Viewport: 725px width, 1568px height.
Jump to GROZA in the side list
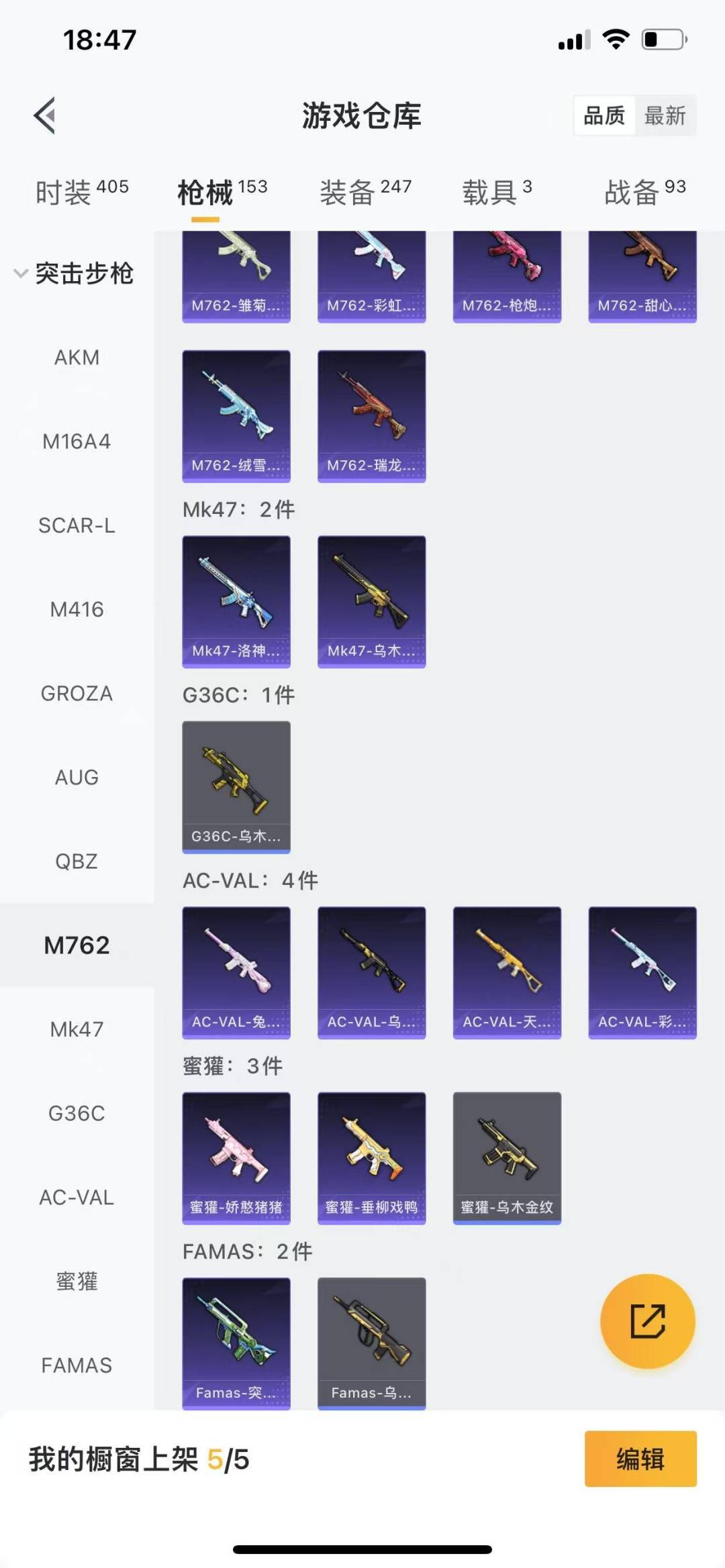point(77,693)
